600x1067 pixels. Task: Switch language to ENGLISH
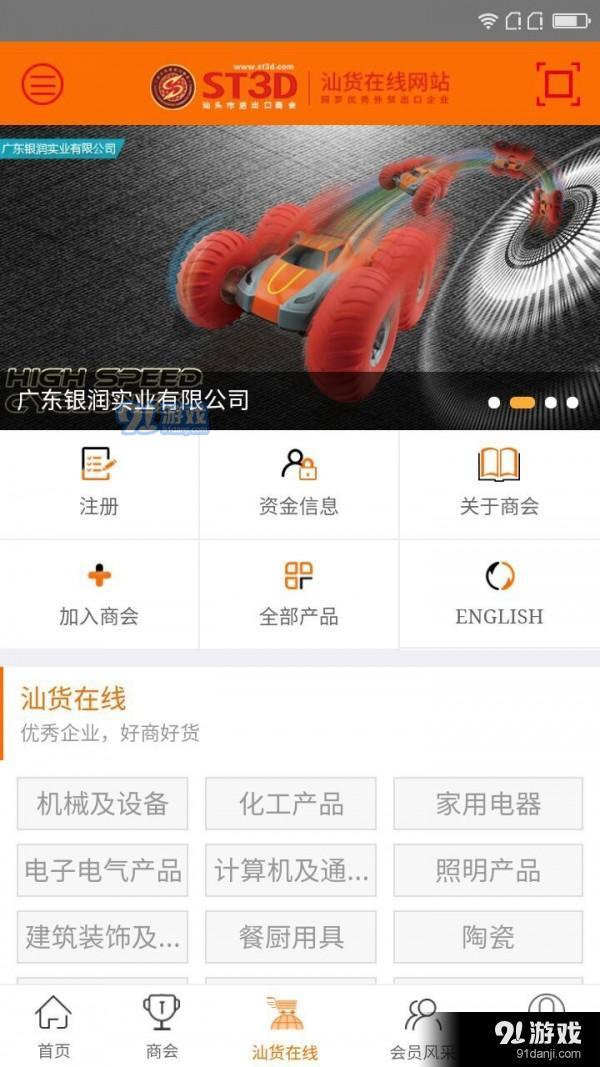(499, 594)
